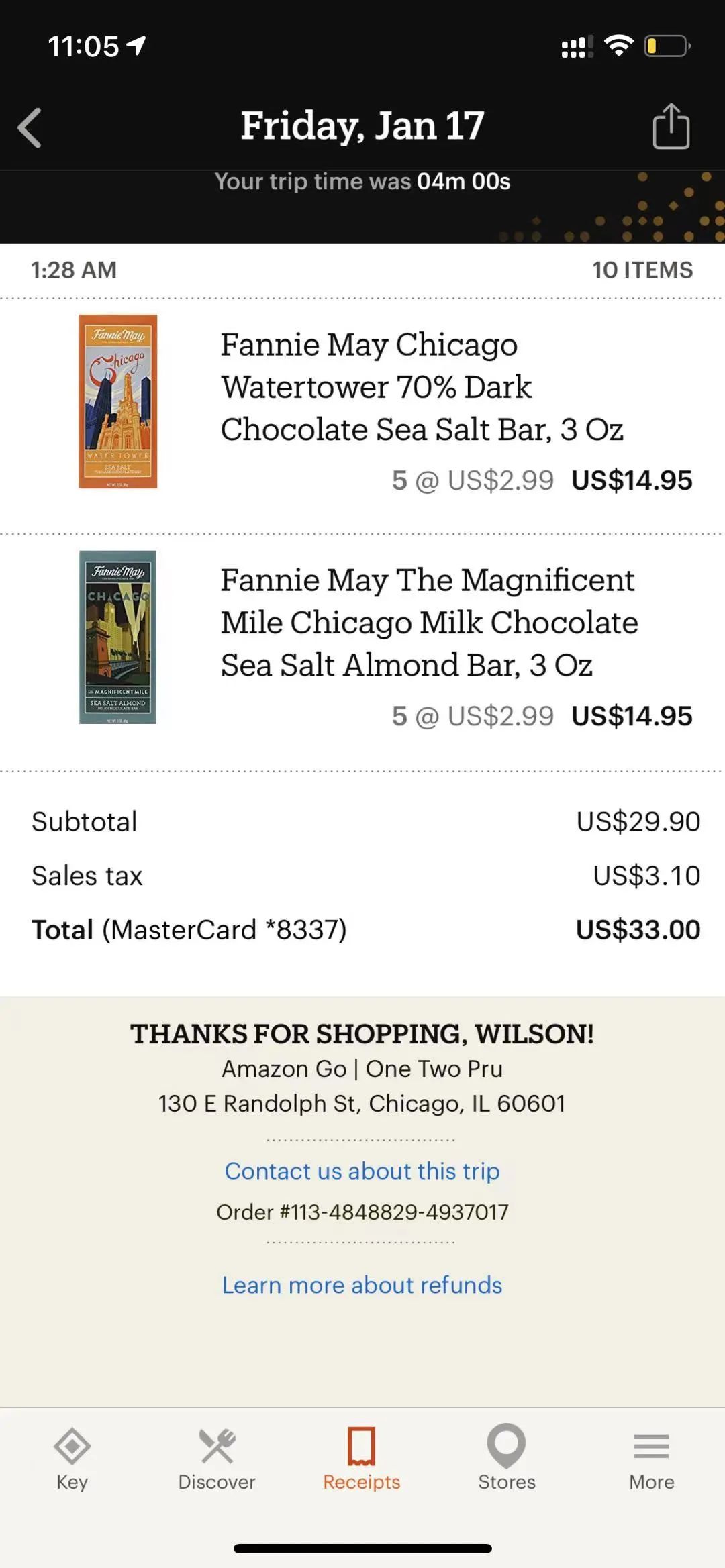Viewport: 725px width, 1568px height.
Task: Switch to the Stores tab
Action: tap(506, 1459)
